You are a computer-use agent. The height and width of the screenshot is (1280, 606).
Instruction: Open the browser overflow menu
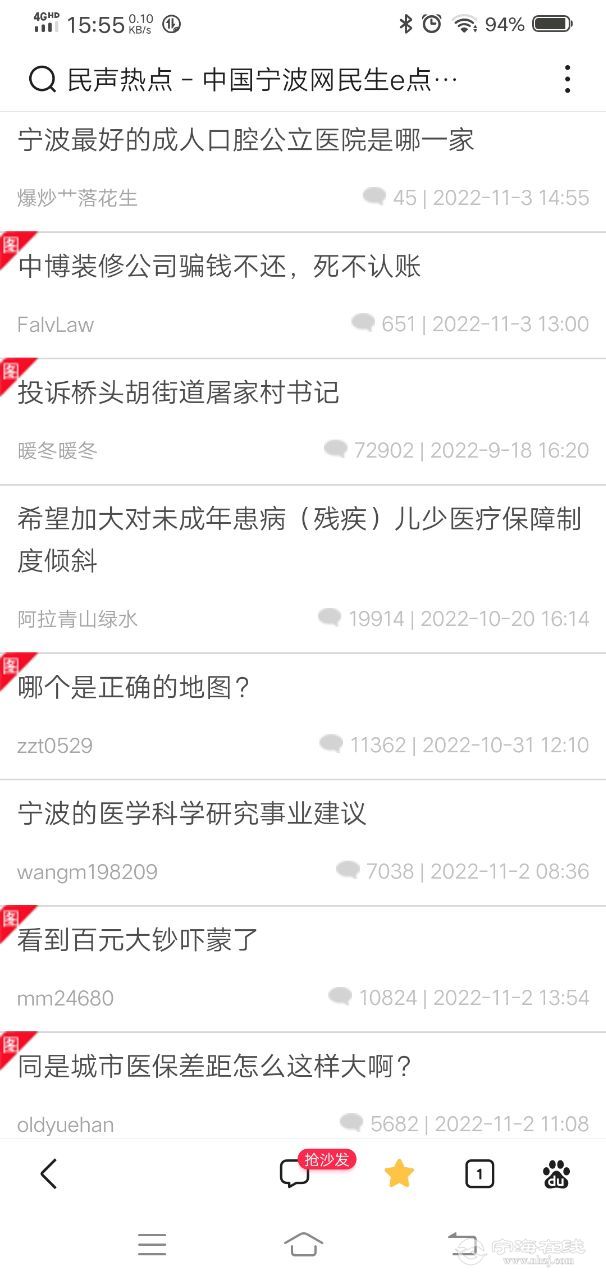click(567, 79)
